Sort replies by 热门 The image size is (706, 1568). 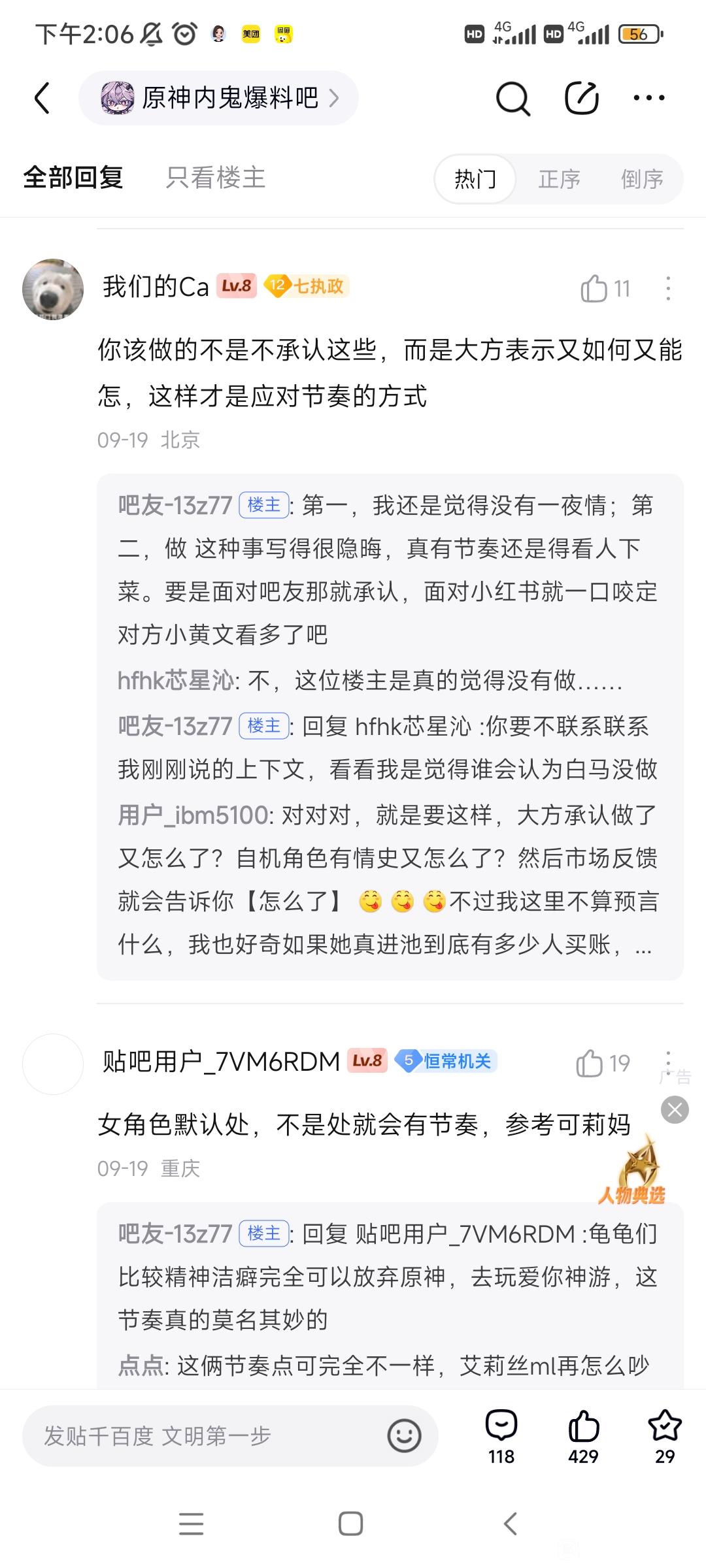475,179
